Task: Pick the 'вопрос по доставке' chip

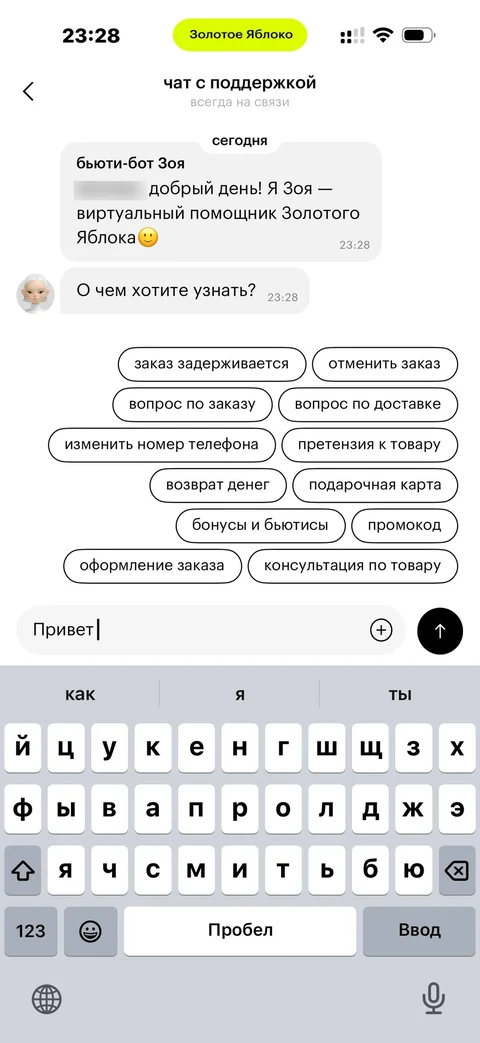Action: [x=368, y=404]
